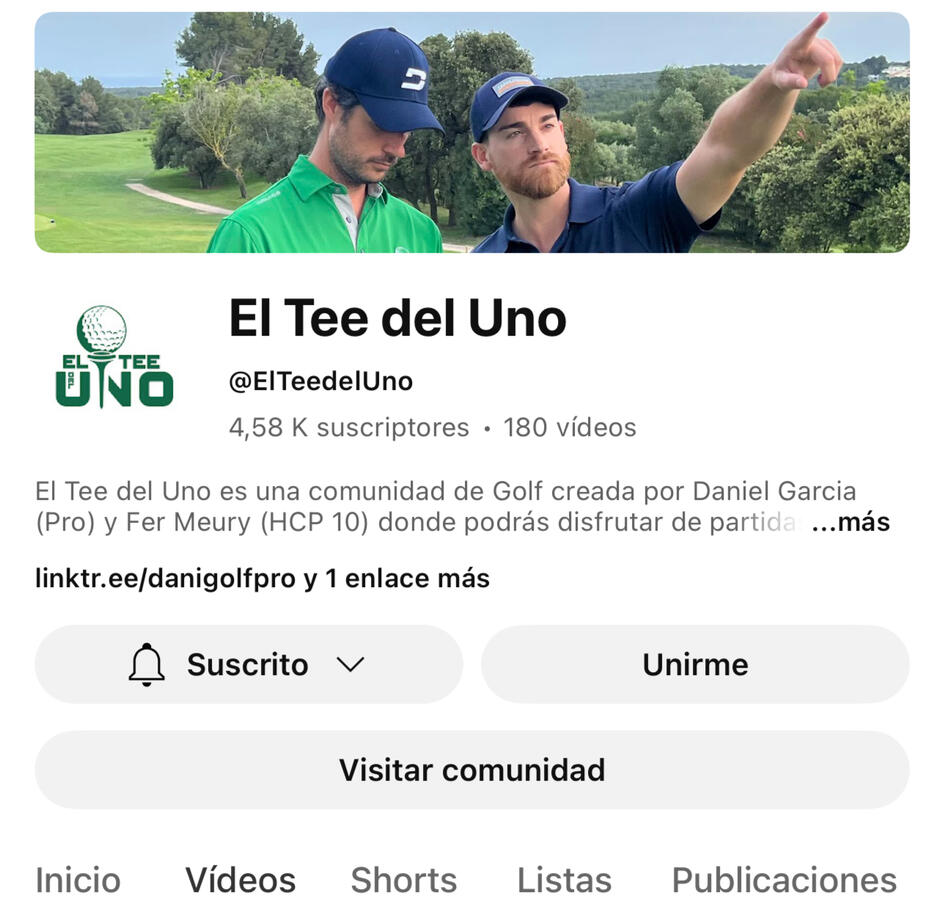Screen dimensions: 945x917
Task: View the Publicaciones tab
Action: tap(784, 880)
